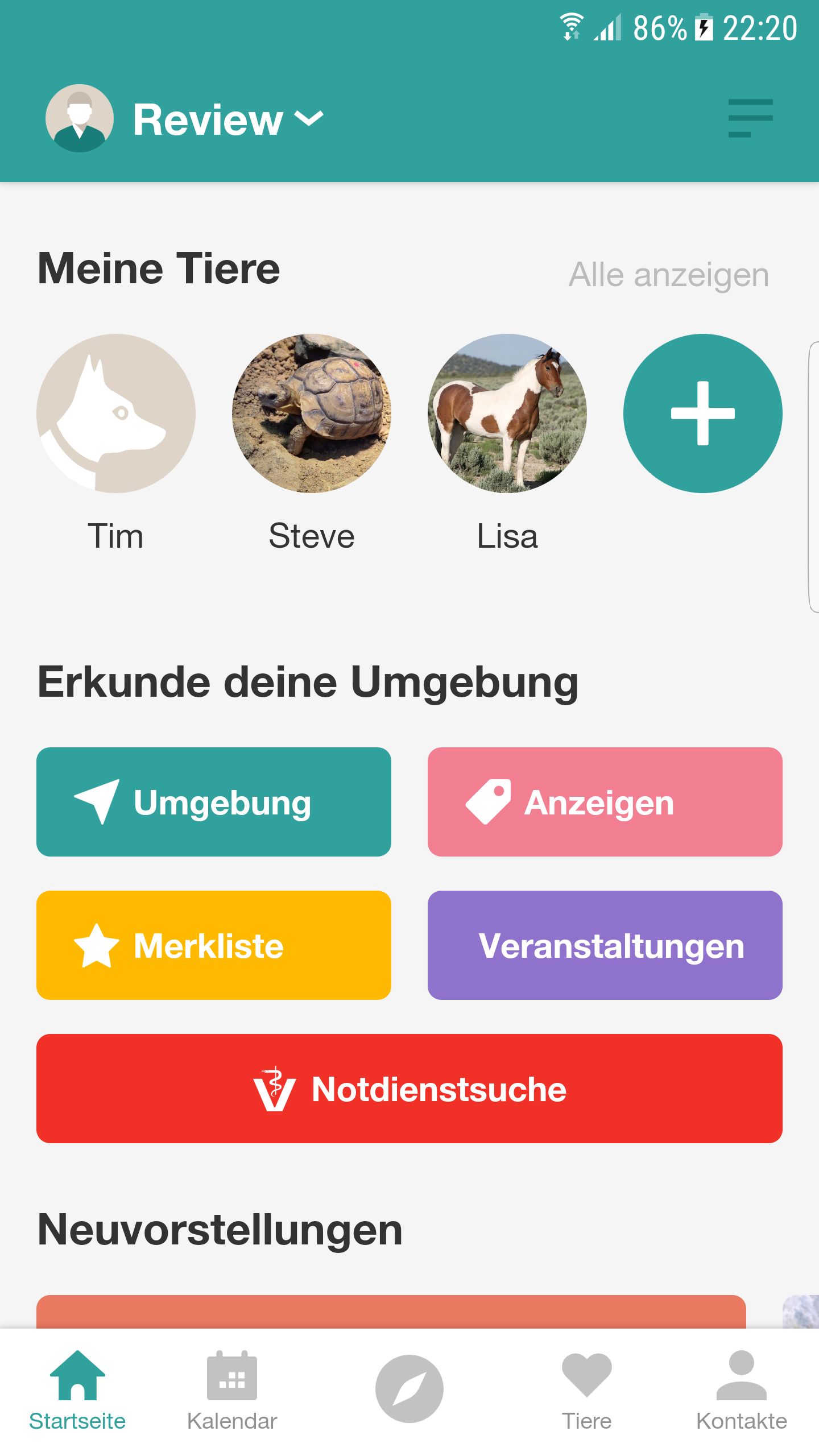Open the menu icon in header
This screenshot has height=1456, width=819.
click(750, 118)
